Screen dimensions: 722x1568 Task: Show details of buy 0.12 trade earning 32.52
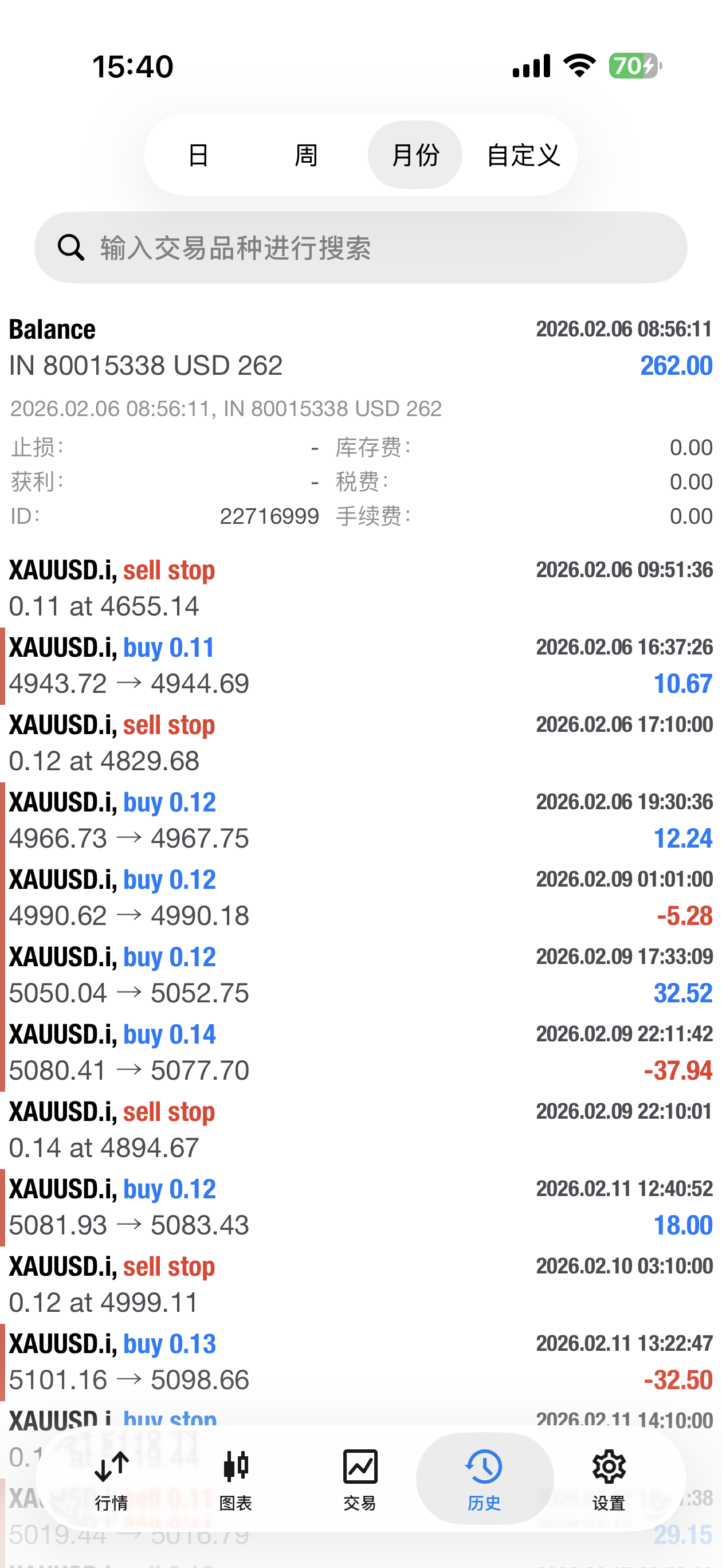[x=360, y=974]
